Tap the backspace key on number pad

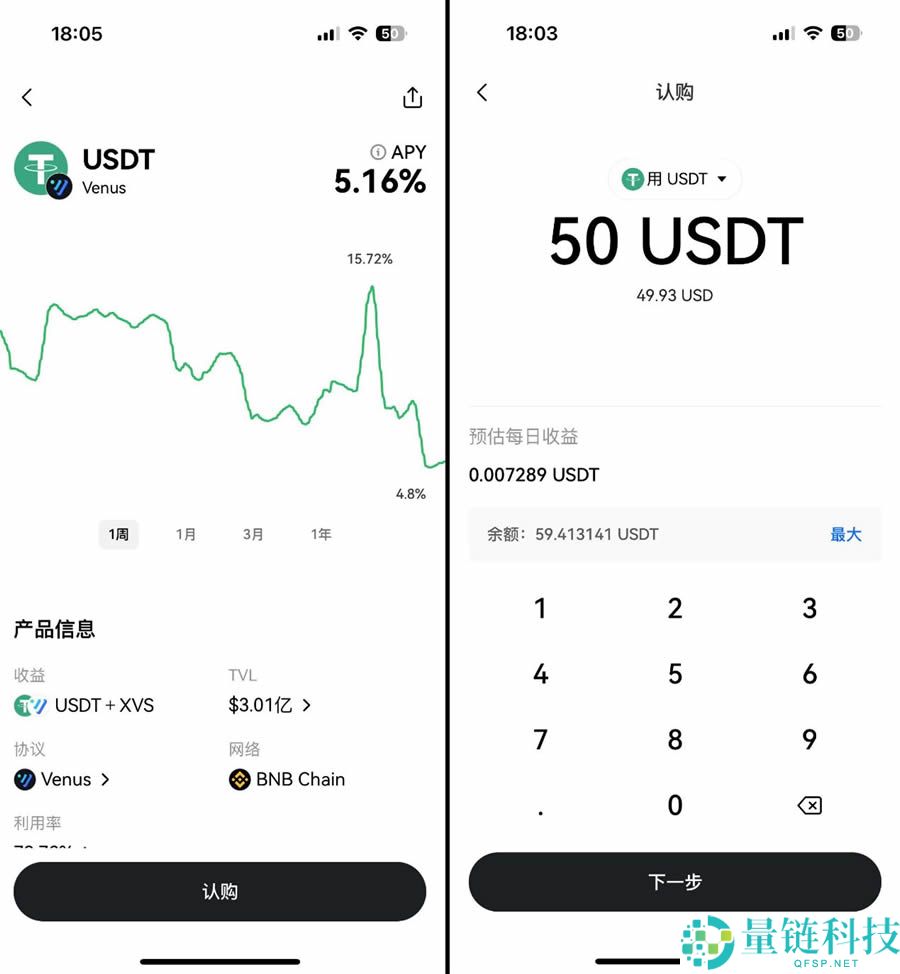(809, 805)
